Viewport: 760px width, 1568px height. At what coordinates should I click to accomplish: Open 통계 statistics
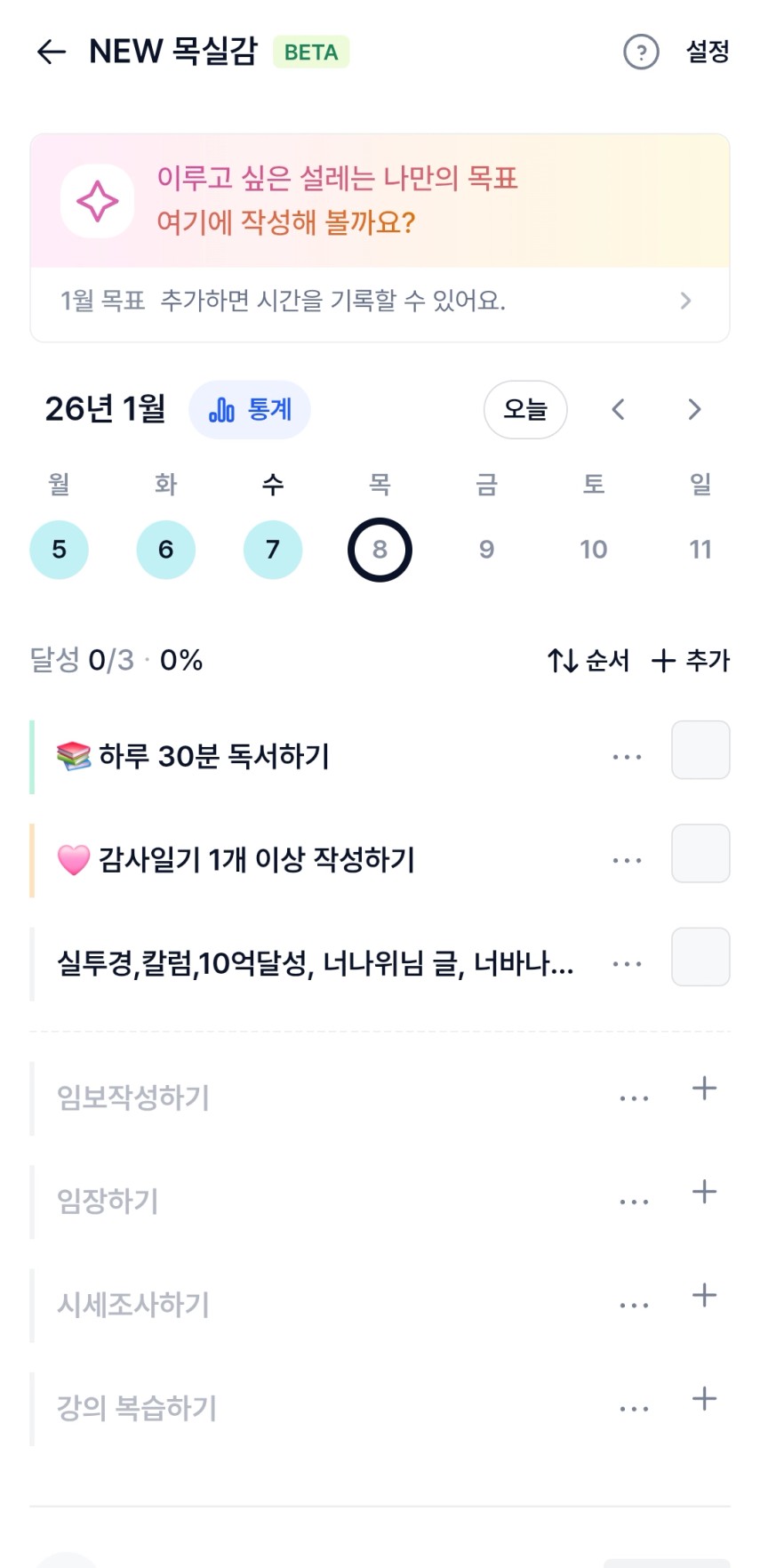250,410
